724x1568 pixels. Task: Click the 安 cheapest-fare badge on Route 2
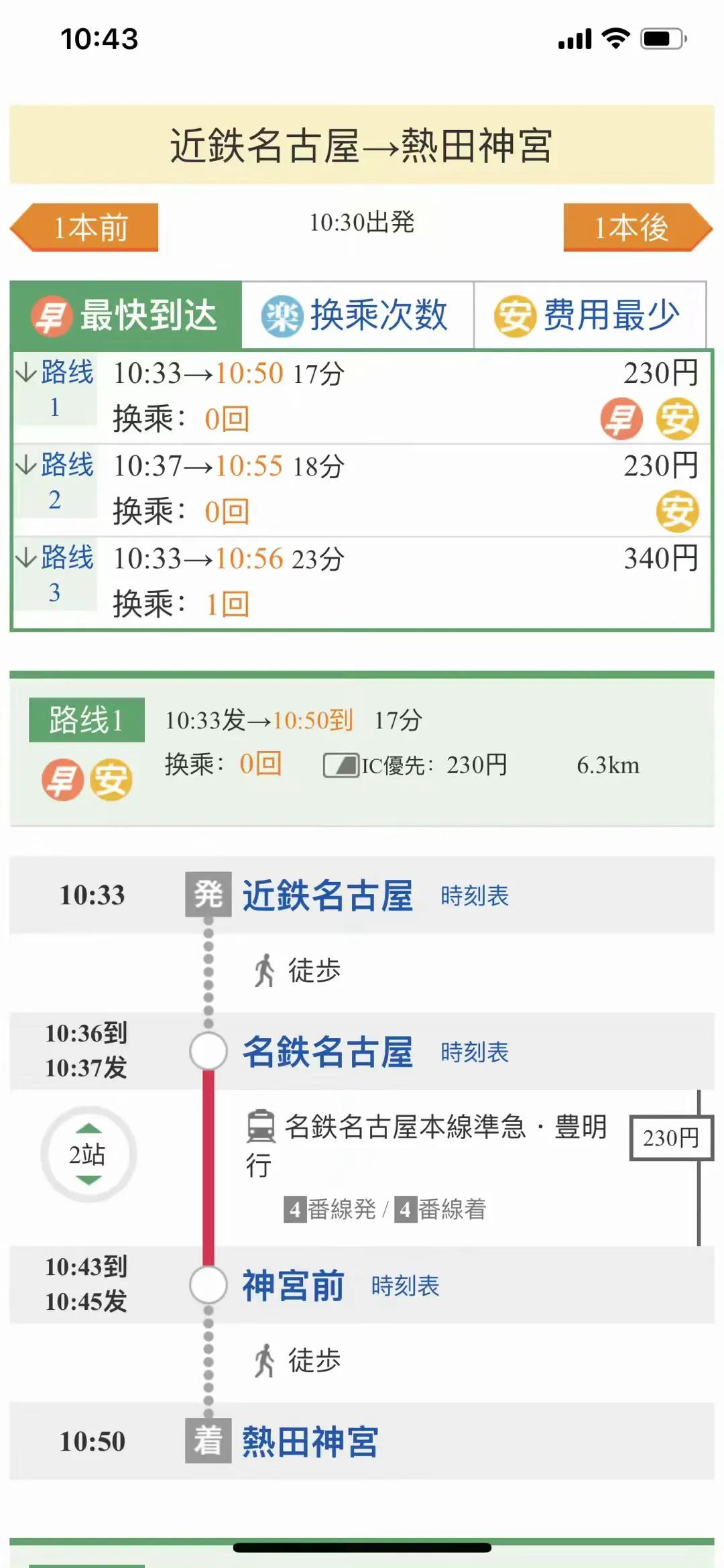pos(679,510)
